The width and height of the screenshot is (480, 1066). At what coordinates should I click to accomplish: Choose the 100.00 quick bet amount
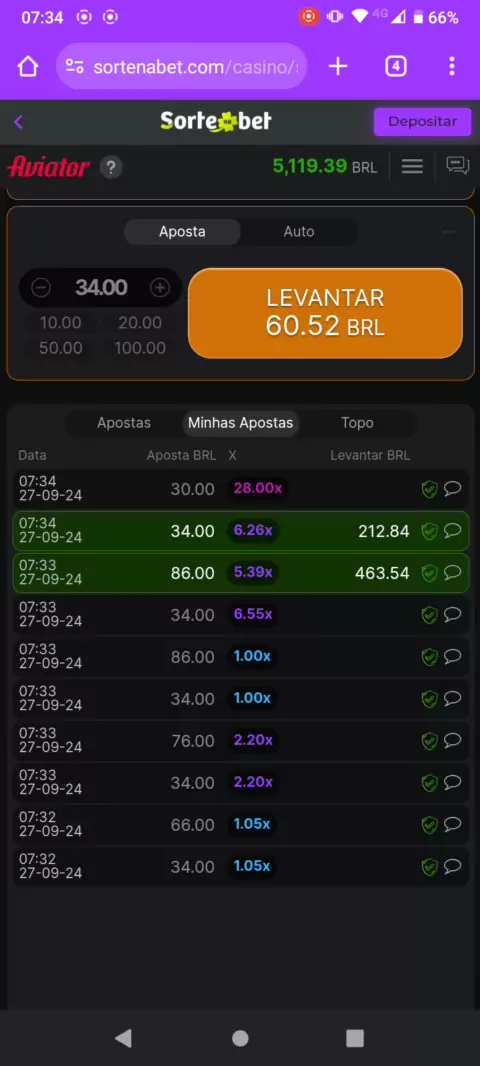pyautogui.click(x=140, y=348)
